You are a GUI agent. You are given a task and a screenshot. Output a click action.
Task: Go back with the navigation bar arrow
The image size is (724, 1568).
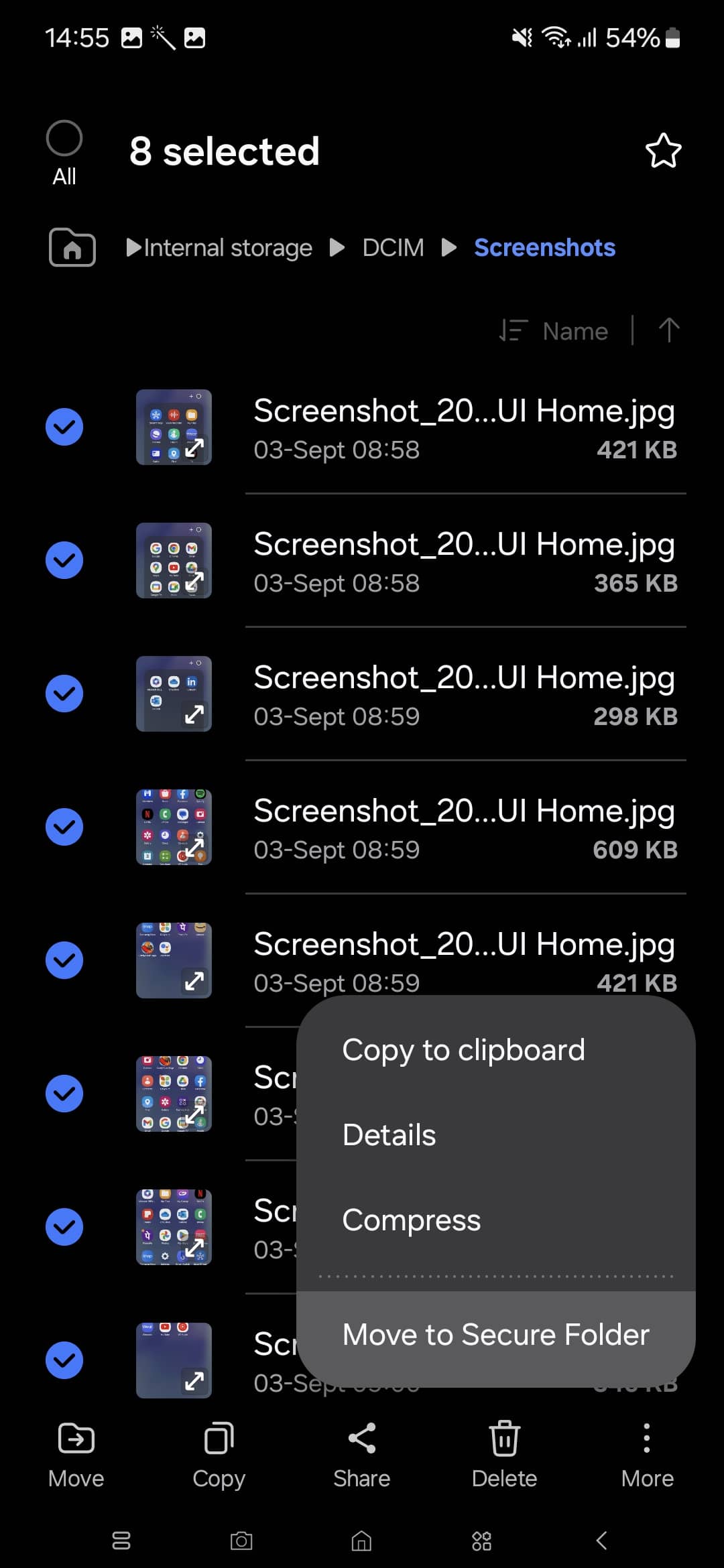[x=601, y=1541]
